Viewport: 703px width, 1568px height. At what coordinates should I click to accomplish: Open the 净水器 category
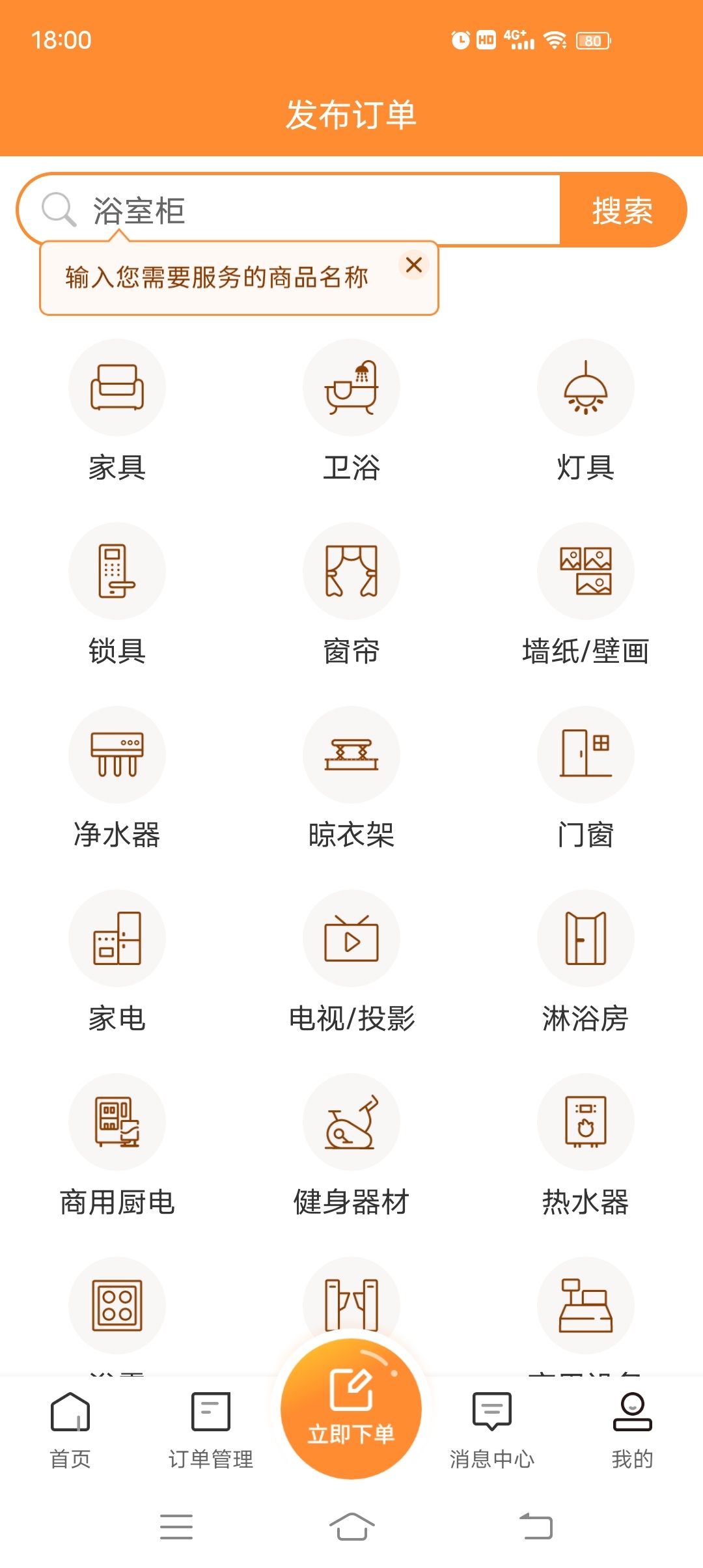pyautogui.click(x=117, y=777)
